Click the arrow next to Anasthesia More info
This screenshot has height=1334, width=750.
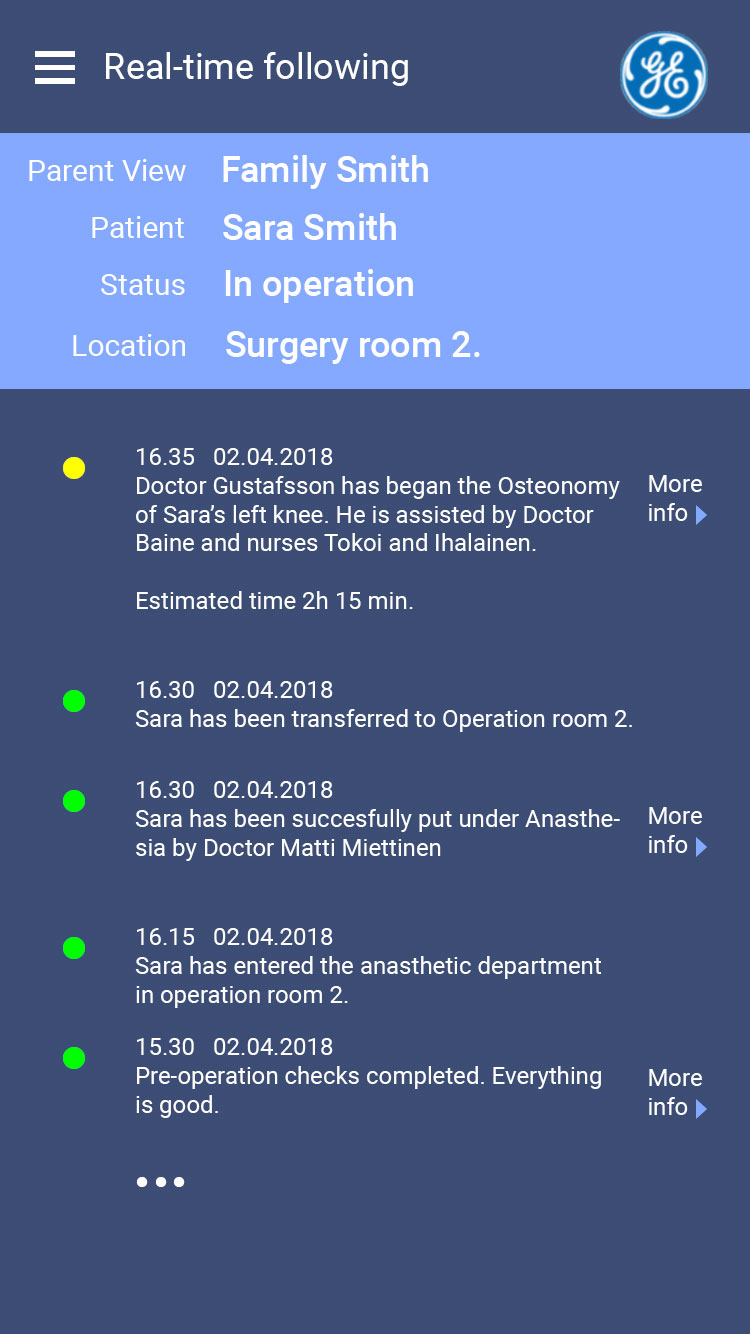[700, 847]
